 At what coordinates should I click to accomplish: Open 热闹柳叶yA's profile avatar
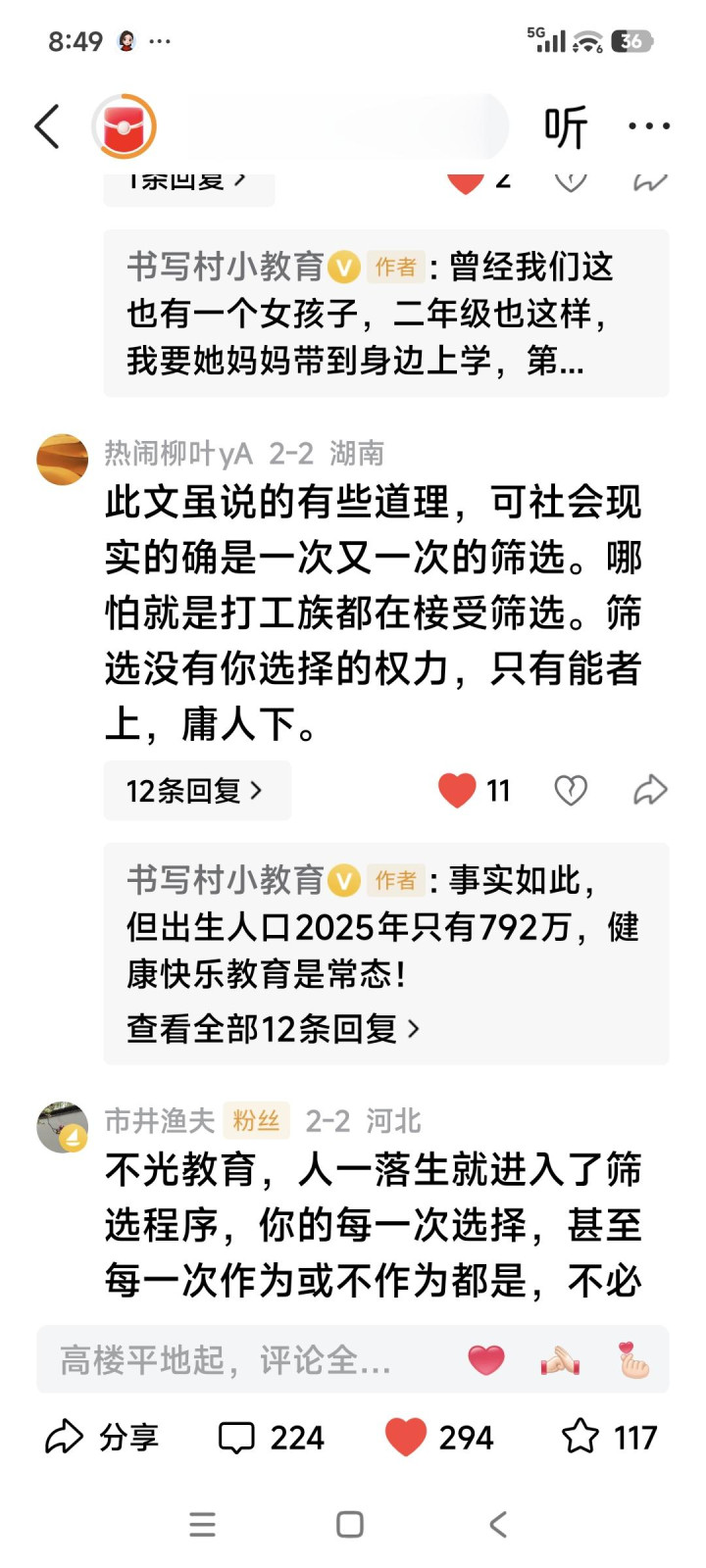tap(63, 459)
